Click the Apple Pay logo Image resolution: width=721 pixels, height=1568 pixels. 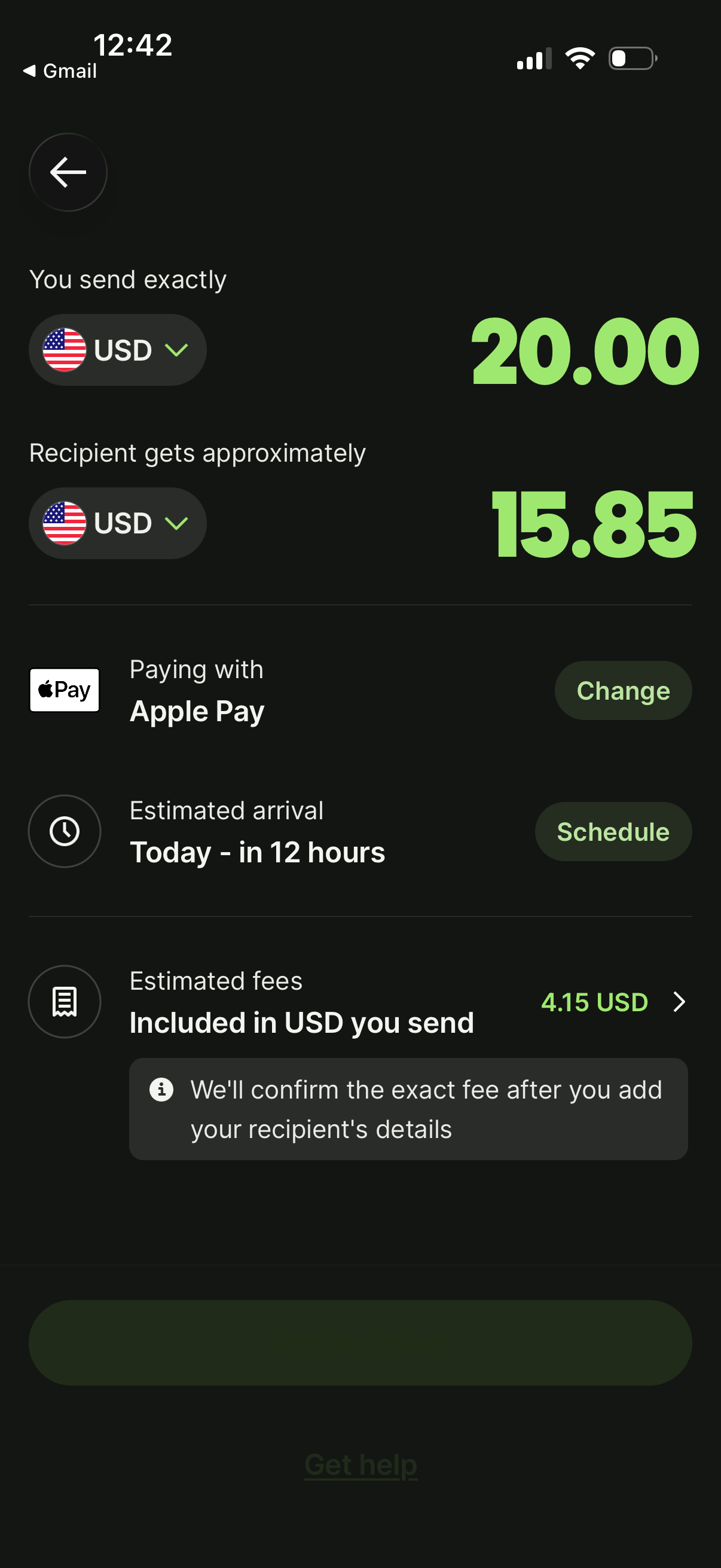(x=64, y=690)
